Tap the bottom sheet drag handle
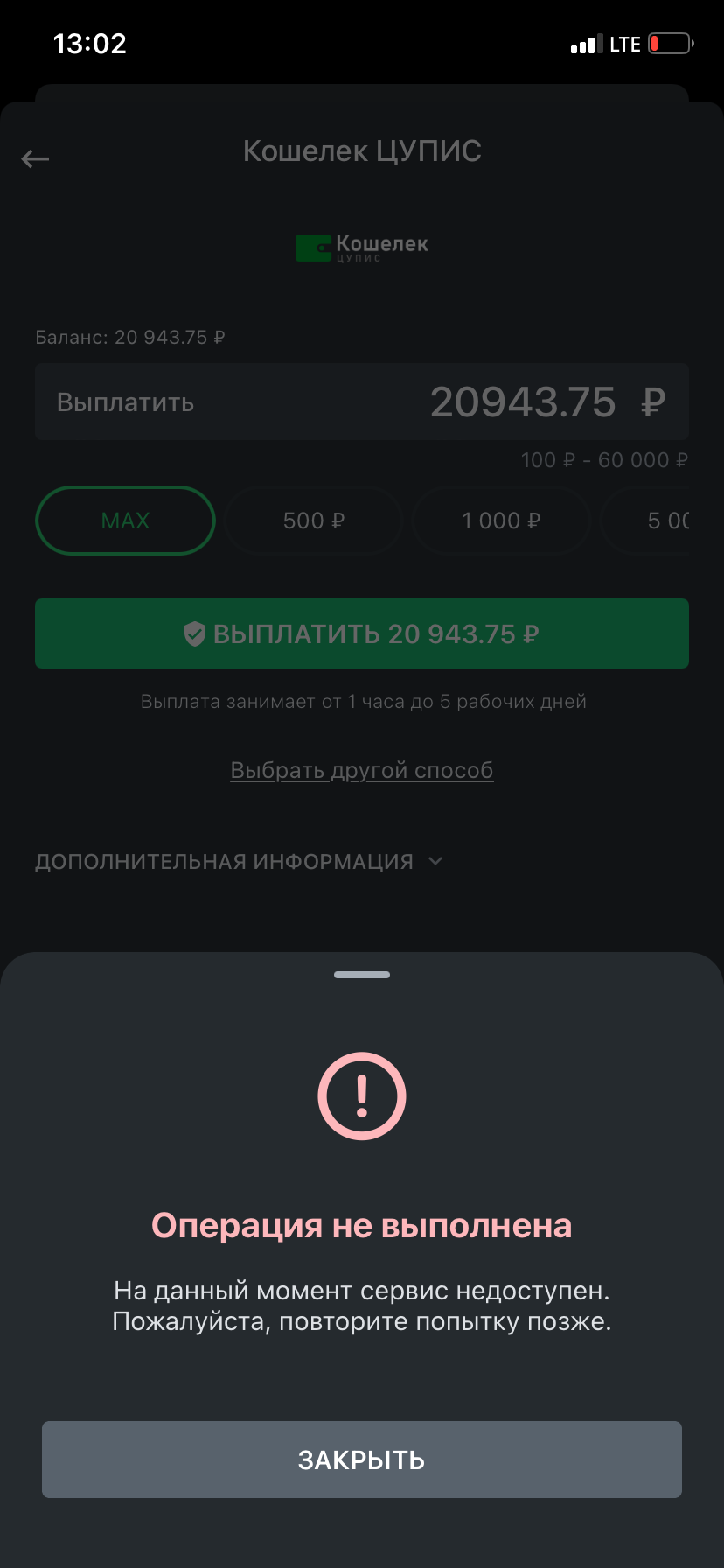This screenshot has height=1568, width=724. 361,974
